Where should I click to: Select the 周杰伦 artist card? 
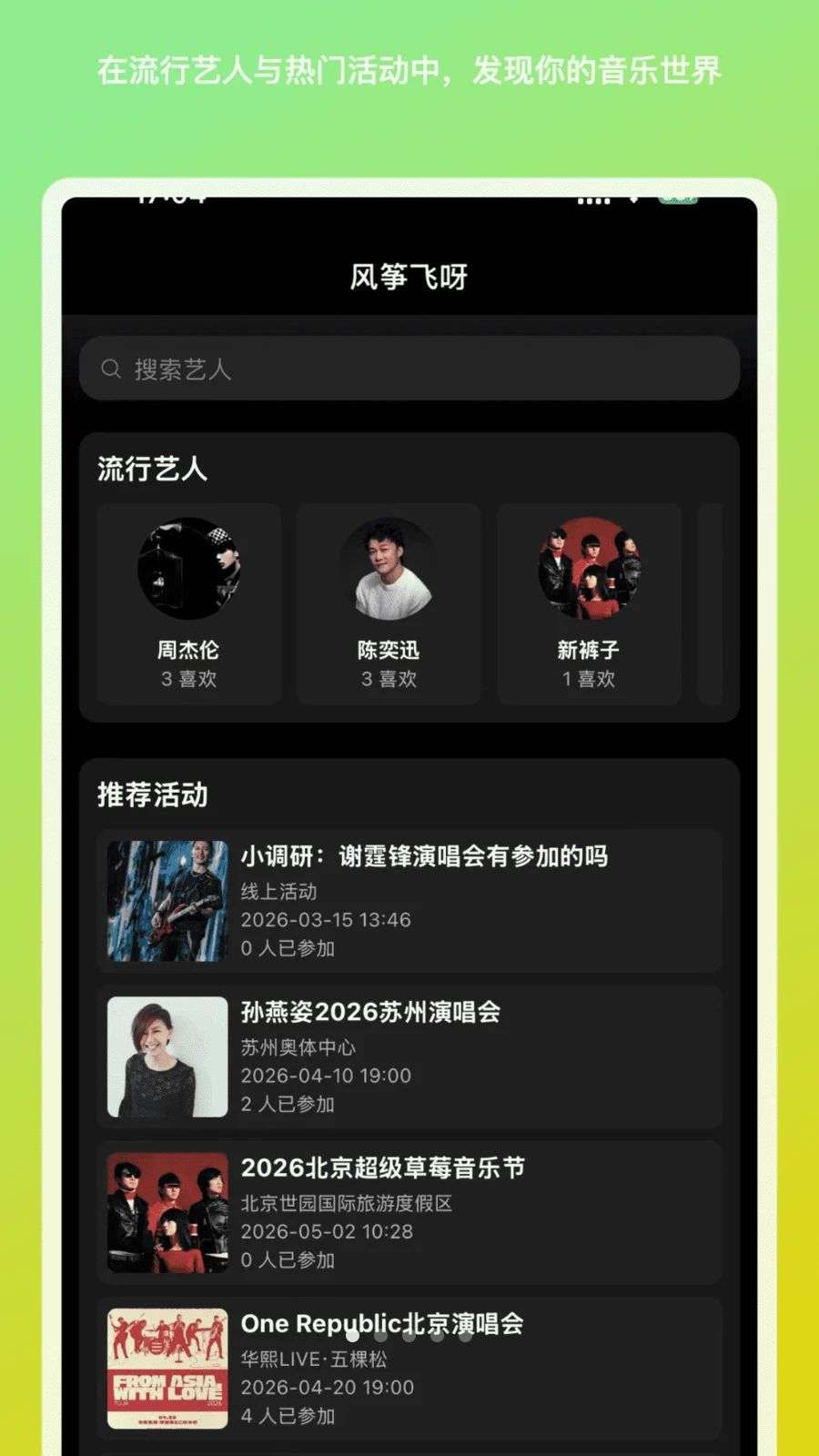188,602
